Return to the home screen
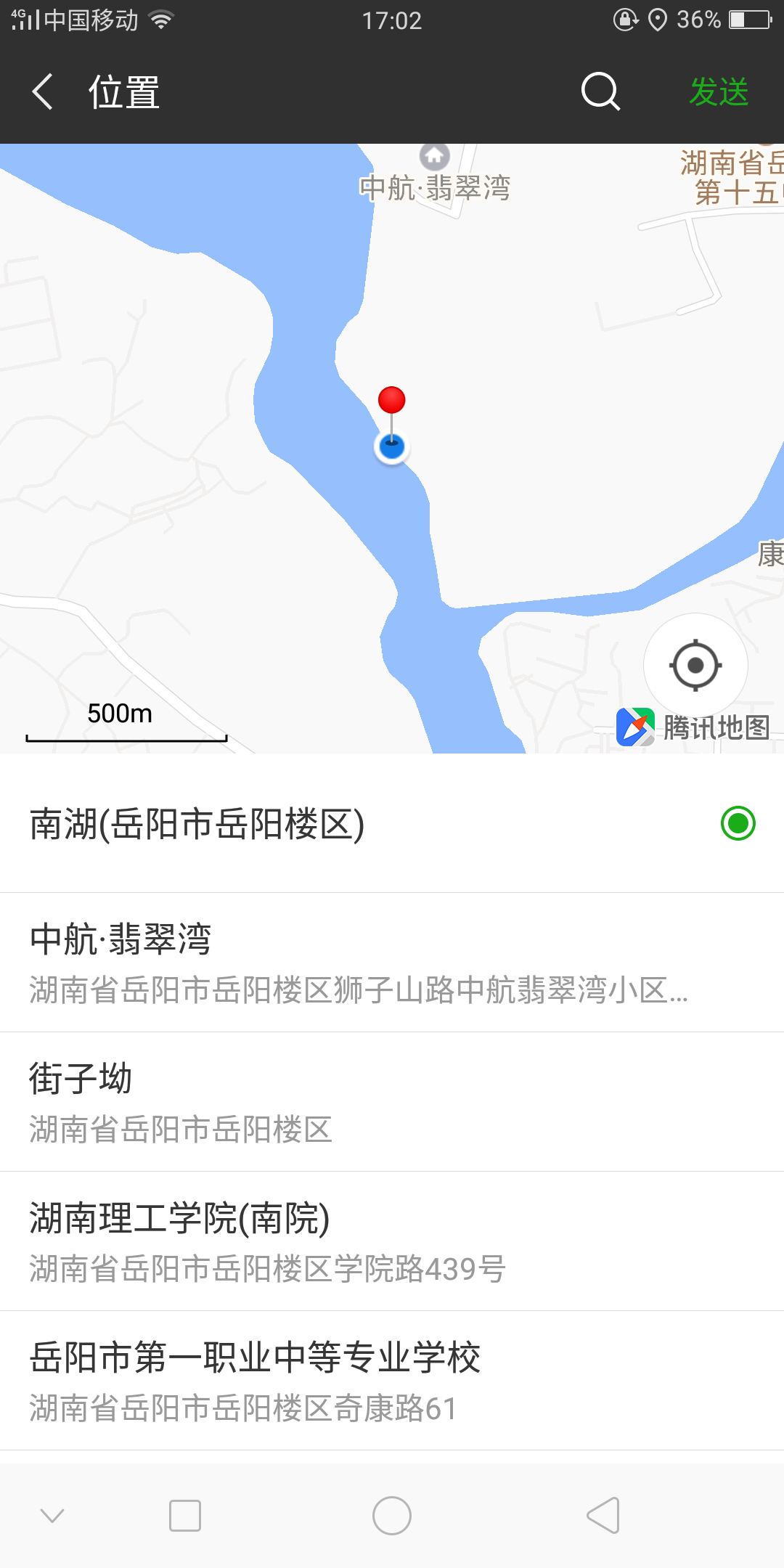 click(x=392, y=1516)
